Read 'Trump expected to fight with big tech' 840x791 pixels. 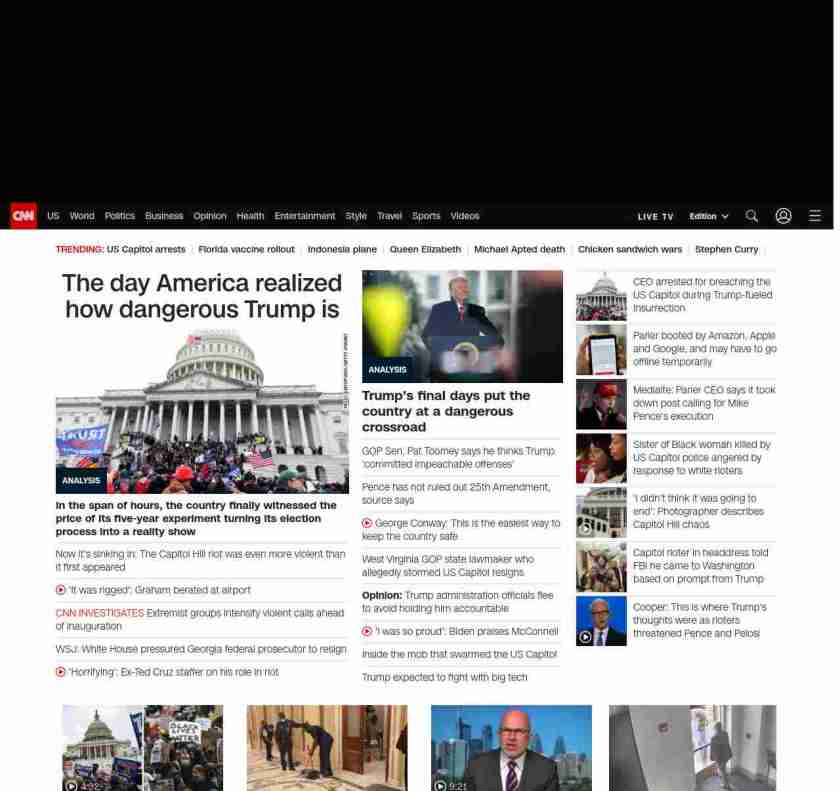[x=444, y=678]
